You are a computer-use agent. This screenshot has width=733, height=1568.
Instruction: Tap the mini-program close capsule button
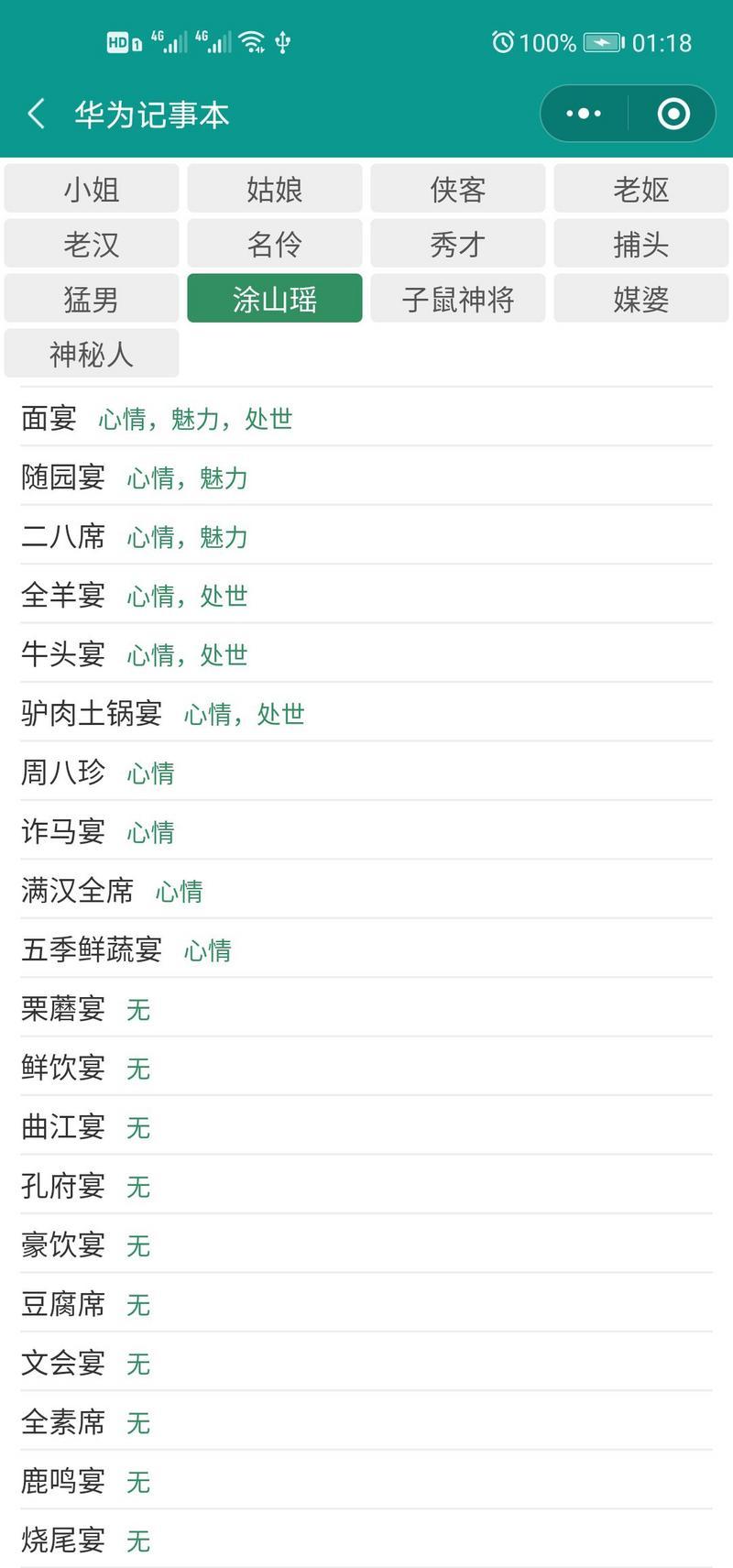click(672, 113)
